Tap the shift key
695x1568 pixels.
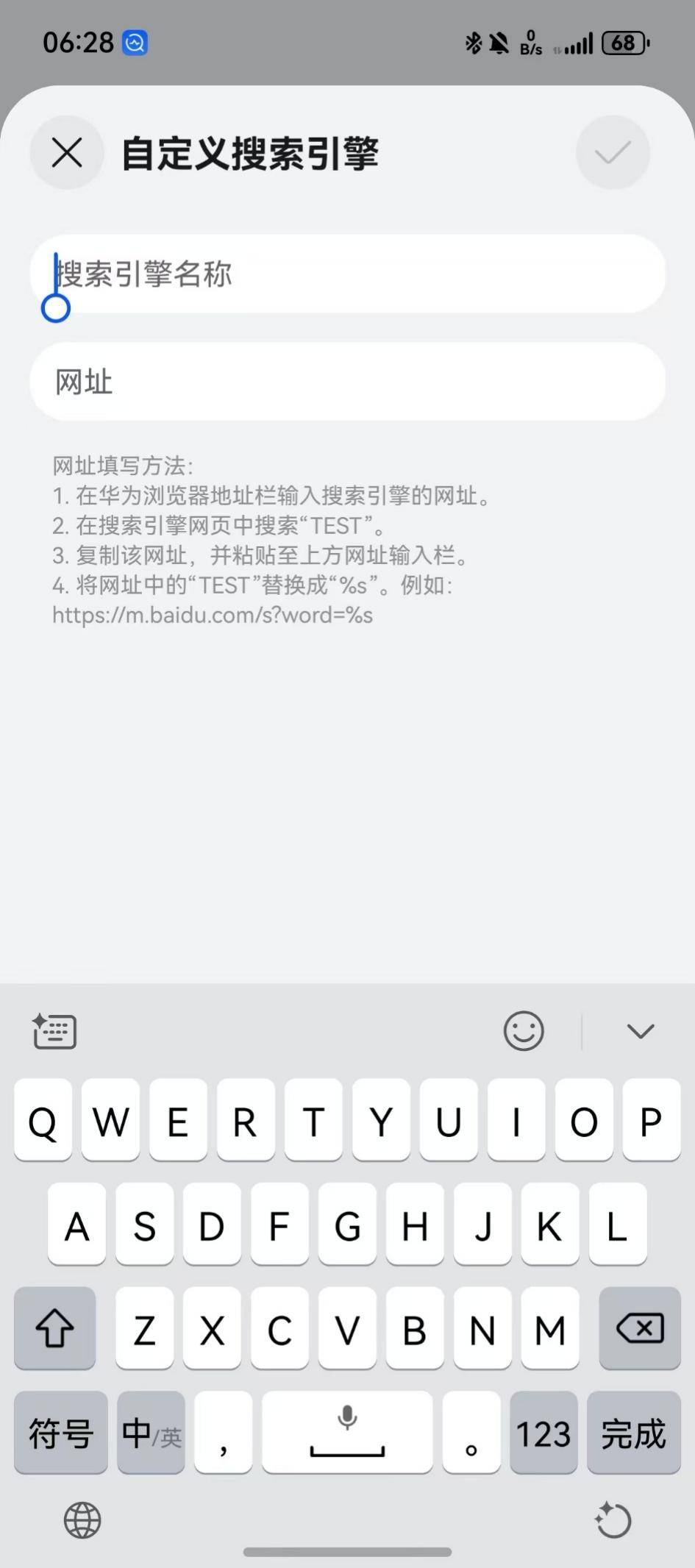point(55,1328)
